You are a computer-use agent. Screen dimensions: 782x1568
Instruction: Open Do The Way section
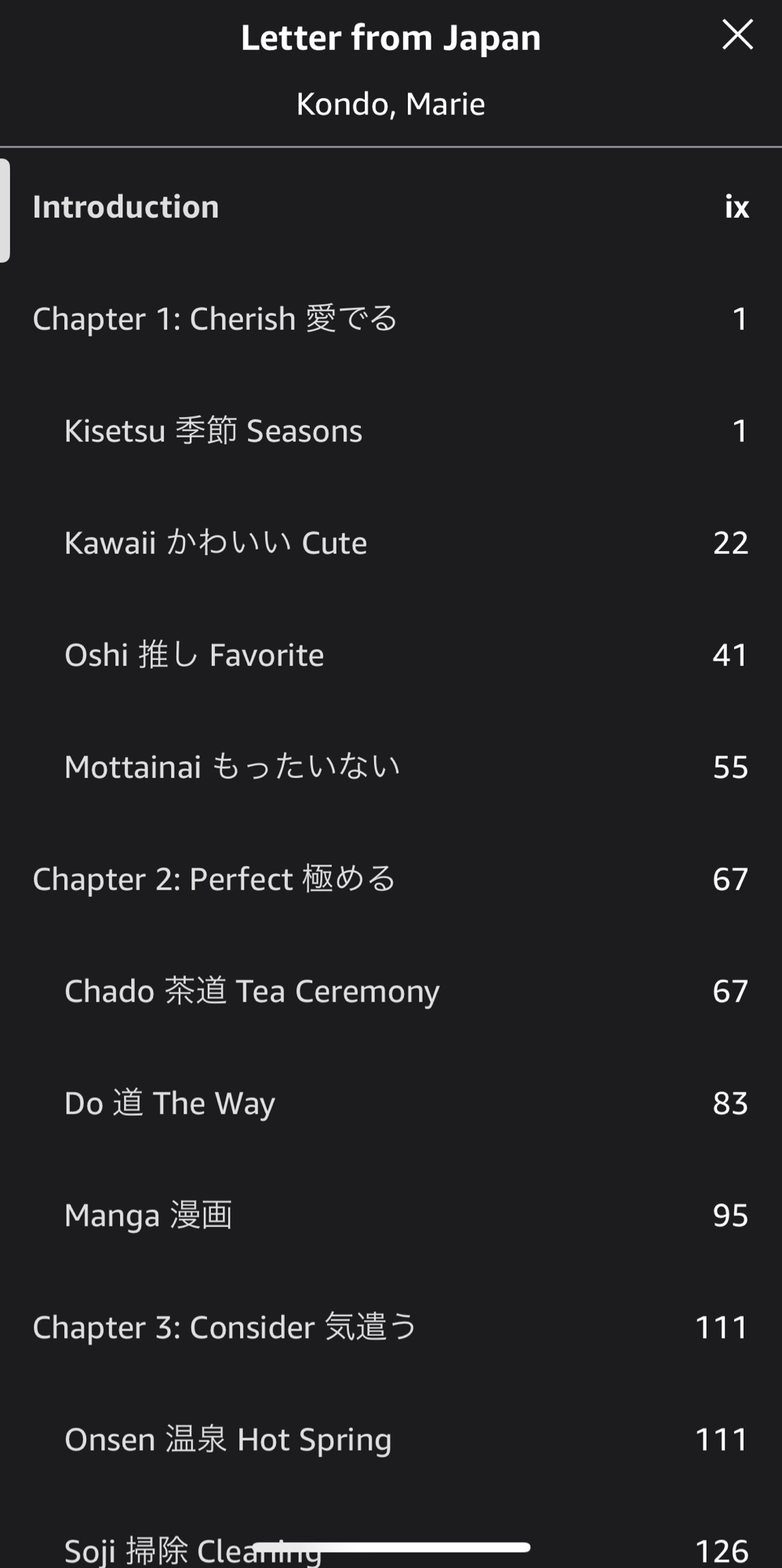pyautogui.click(x=169, y=1103)
